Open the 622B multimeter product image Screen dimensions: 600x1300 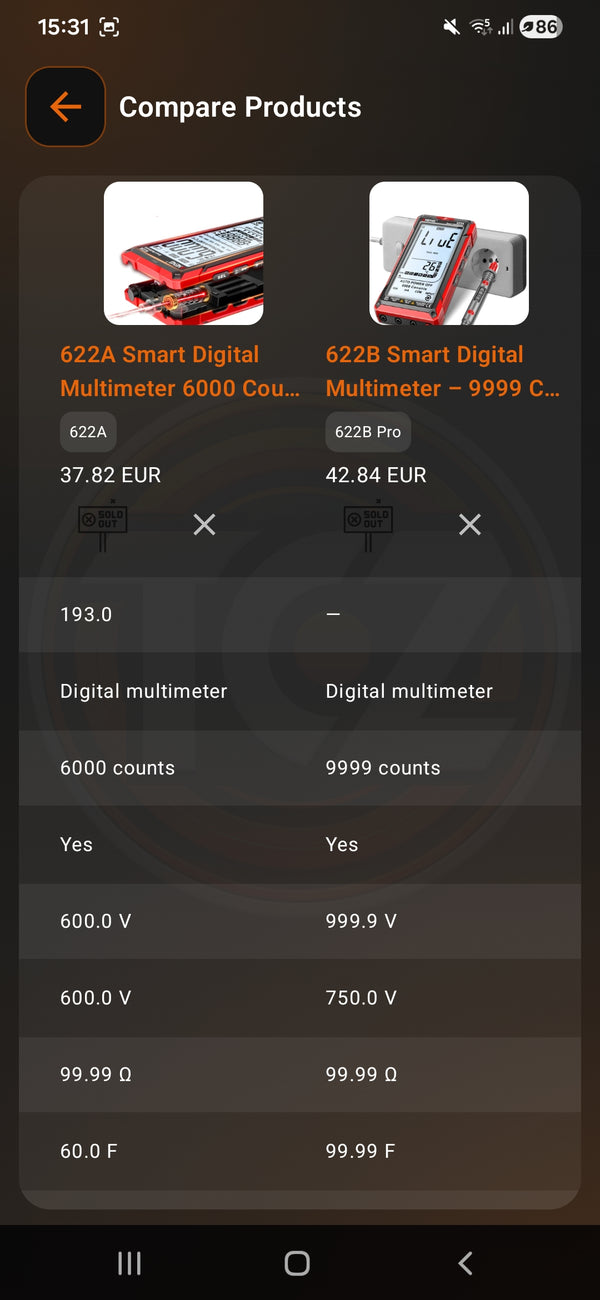click(x=449, y=253)
